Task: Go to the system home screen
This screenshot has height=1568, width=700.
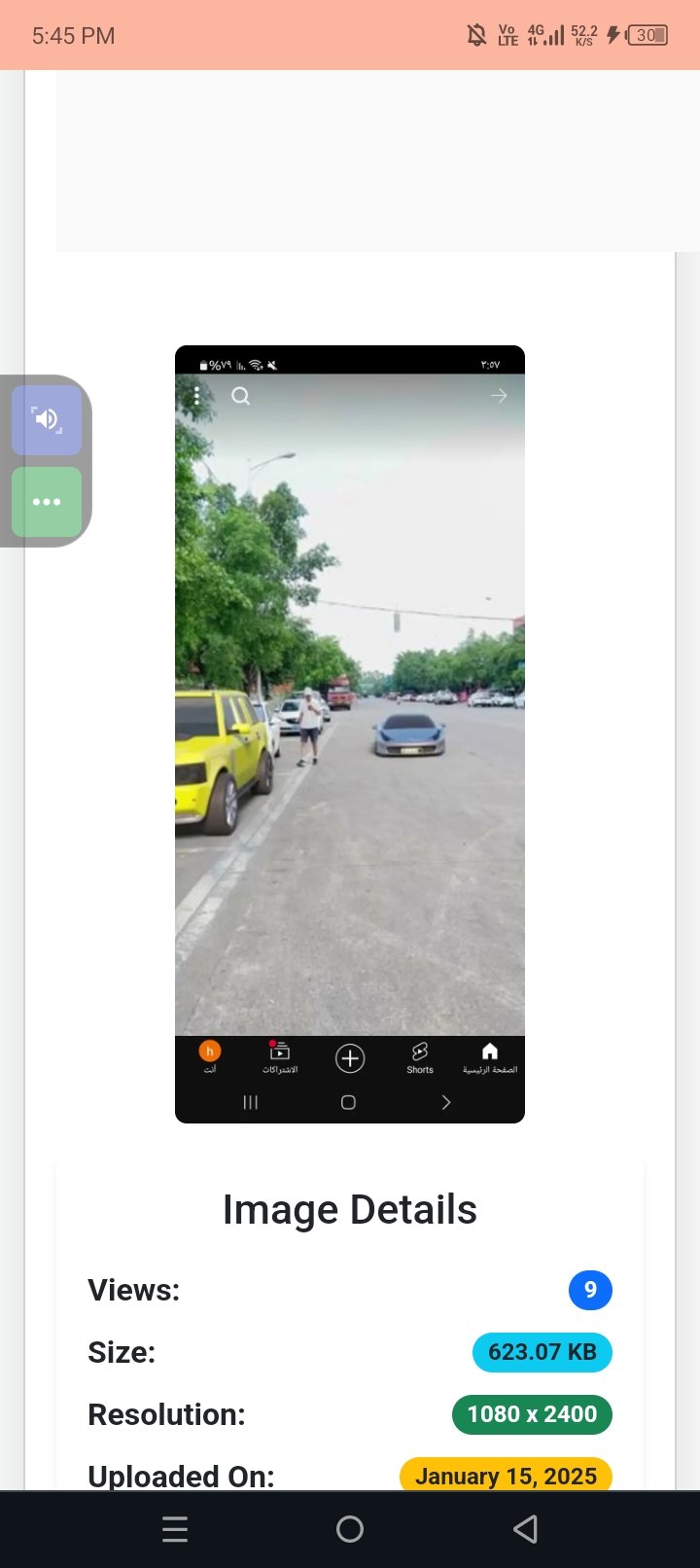Action: (350, 1529)
